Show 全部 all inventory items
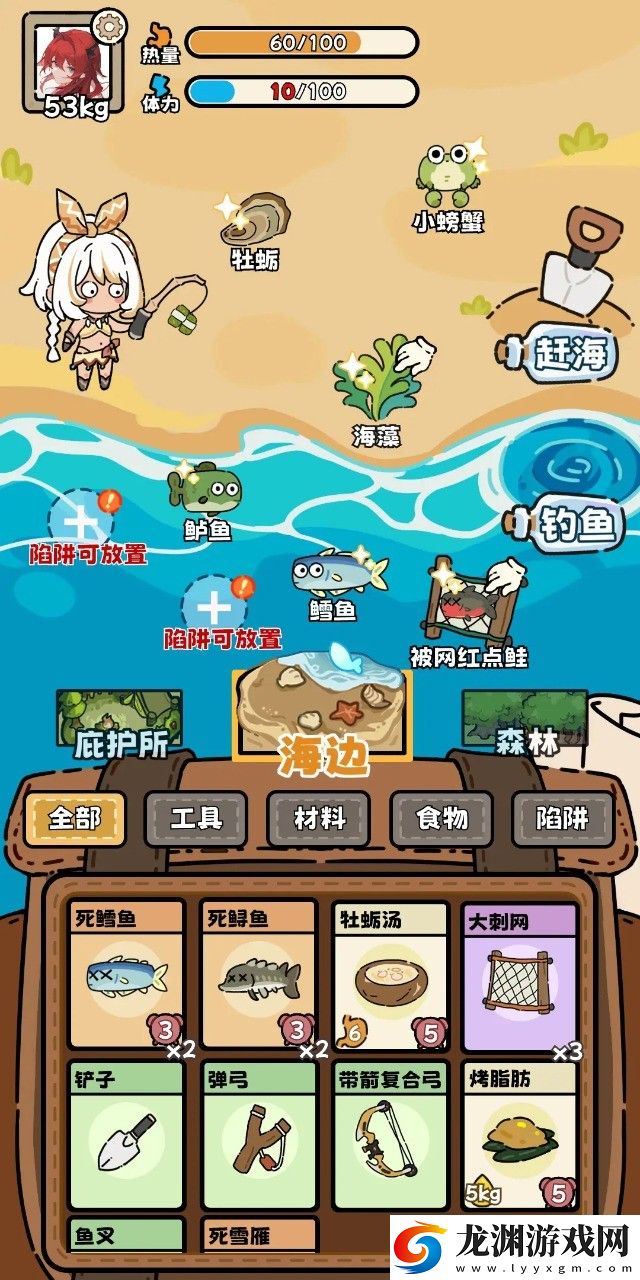This screenshot has width=640, height=1280. [x=76, y=819]
